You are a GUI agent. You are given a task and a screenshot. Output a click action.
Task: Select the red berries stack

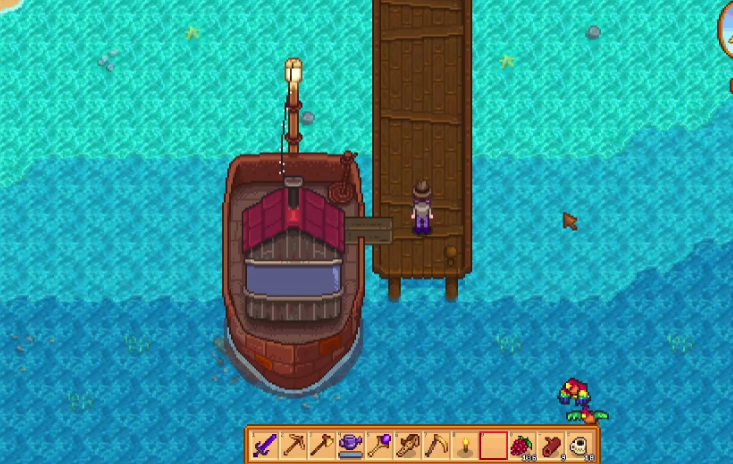(521, 444)
